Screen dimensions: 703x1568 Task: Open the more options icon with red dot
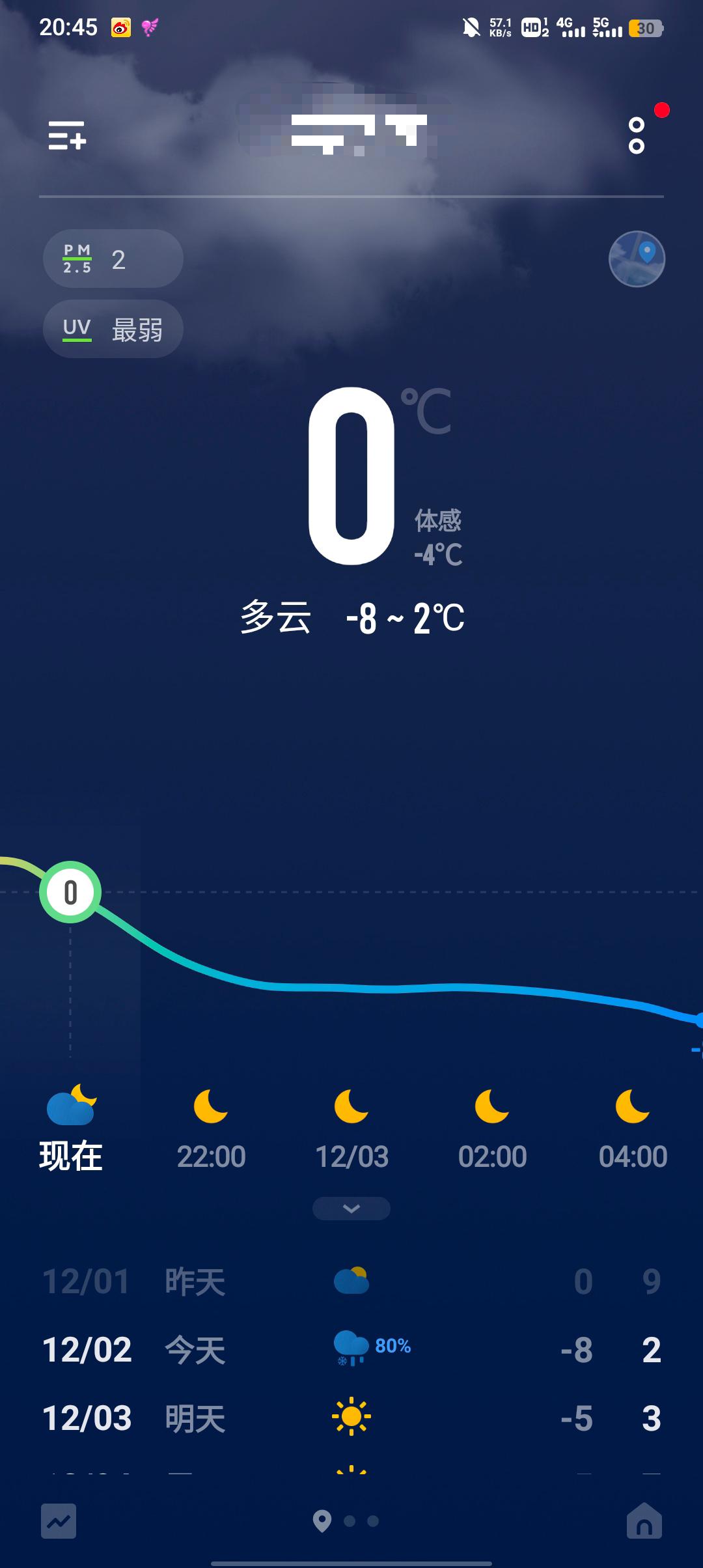coord(637,137)
